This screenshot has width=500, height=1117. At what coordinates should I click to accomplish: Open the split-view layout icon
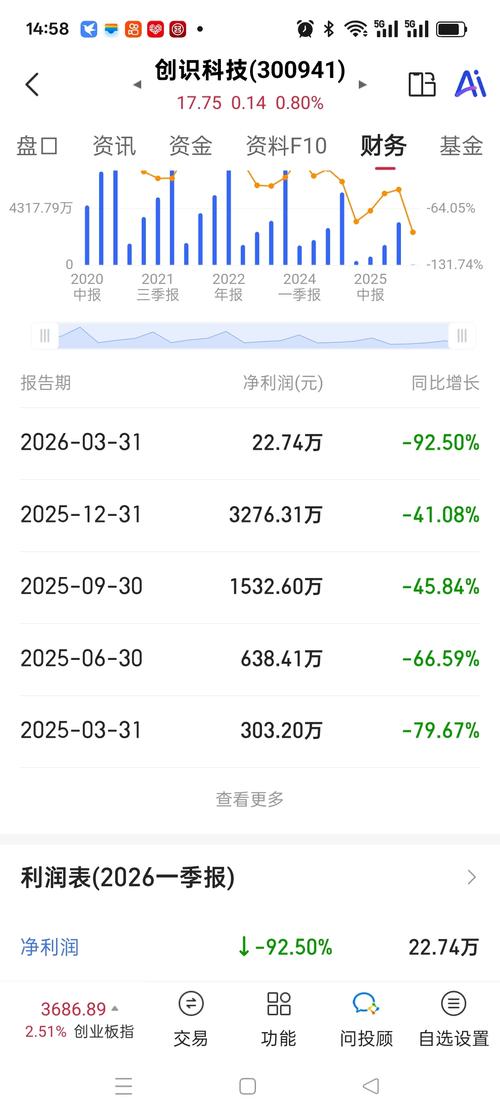coord(422,84)
